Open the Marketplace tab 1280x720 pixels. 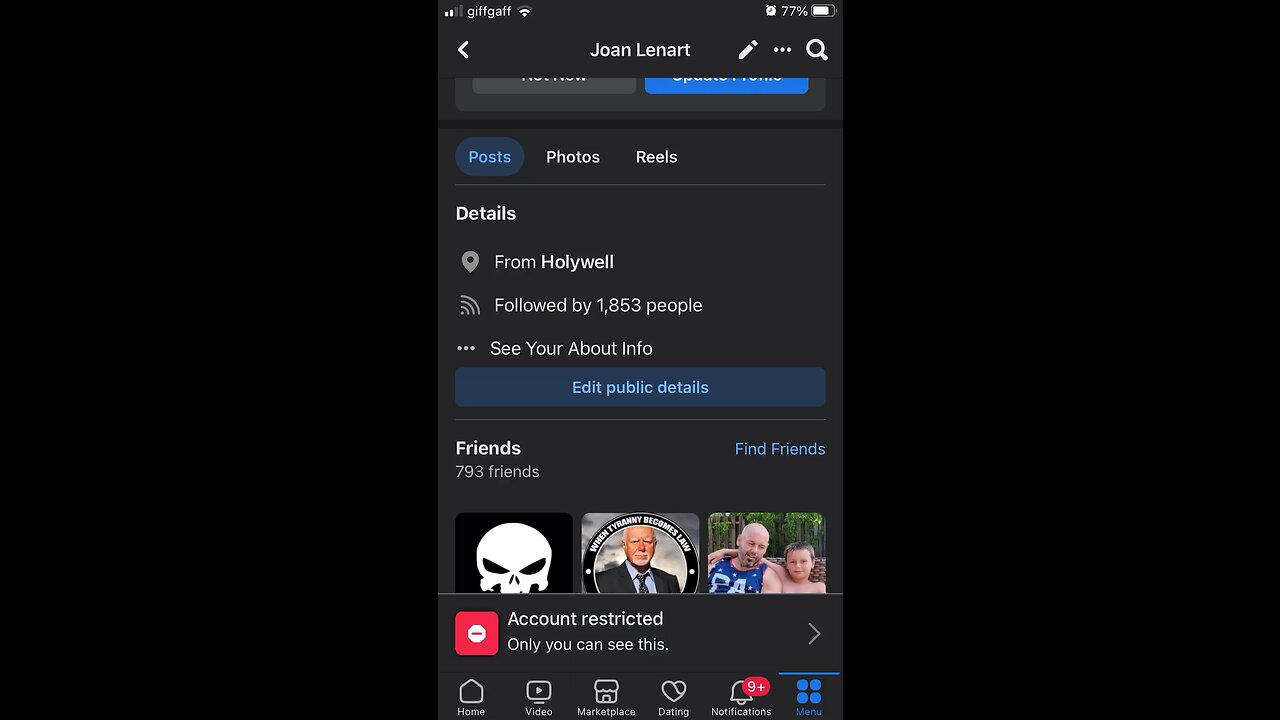606,697
